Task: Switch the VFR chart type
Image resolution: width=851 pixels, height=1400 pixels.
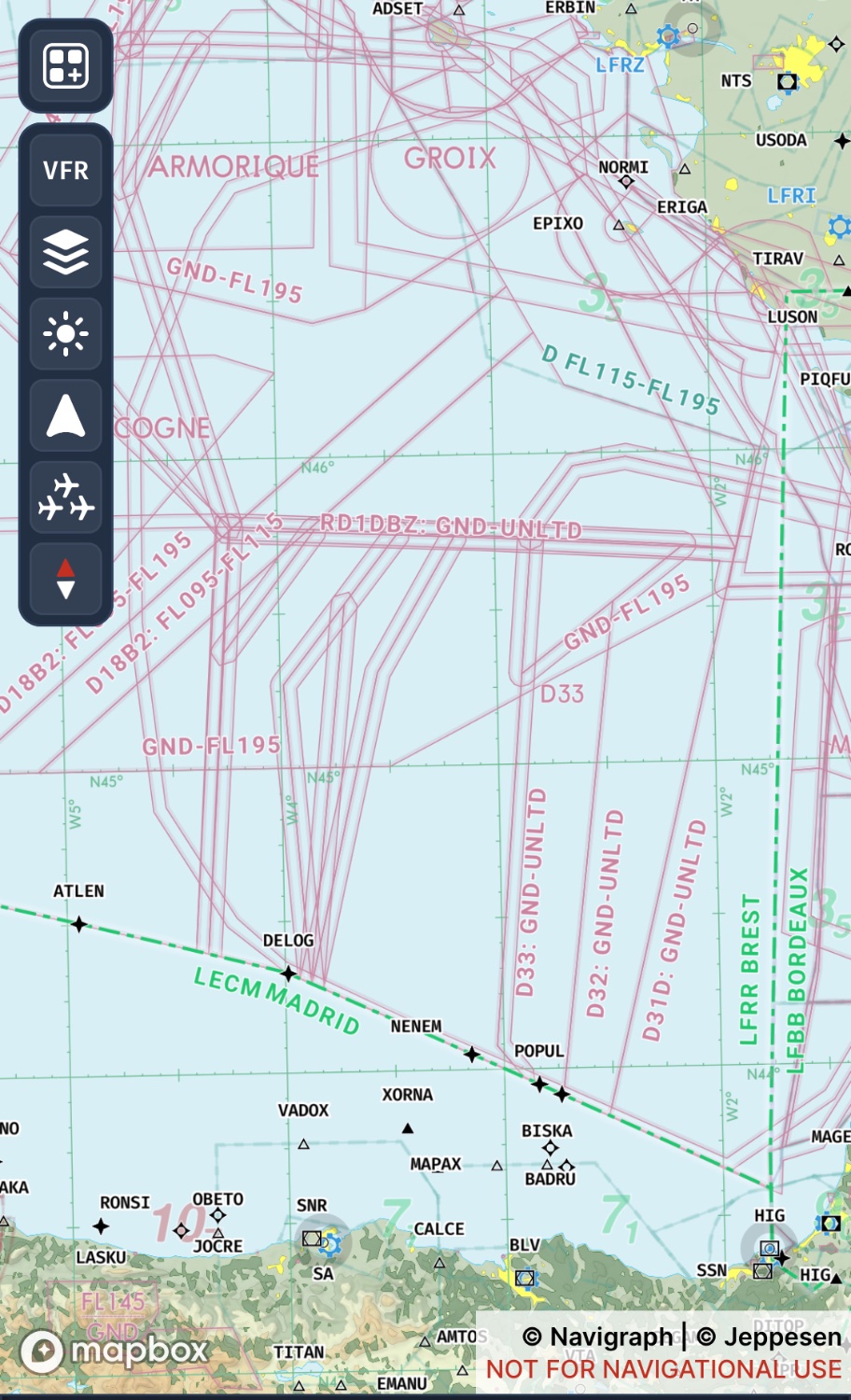Action: pyautogui.click(x=65, y=171)
